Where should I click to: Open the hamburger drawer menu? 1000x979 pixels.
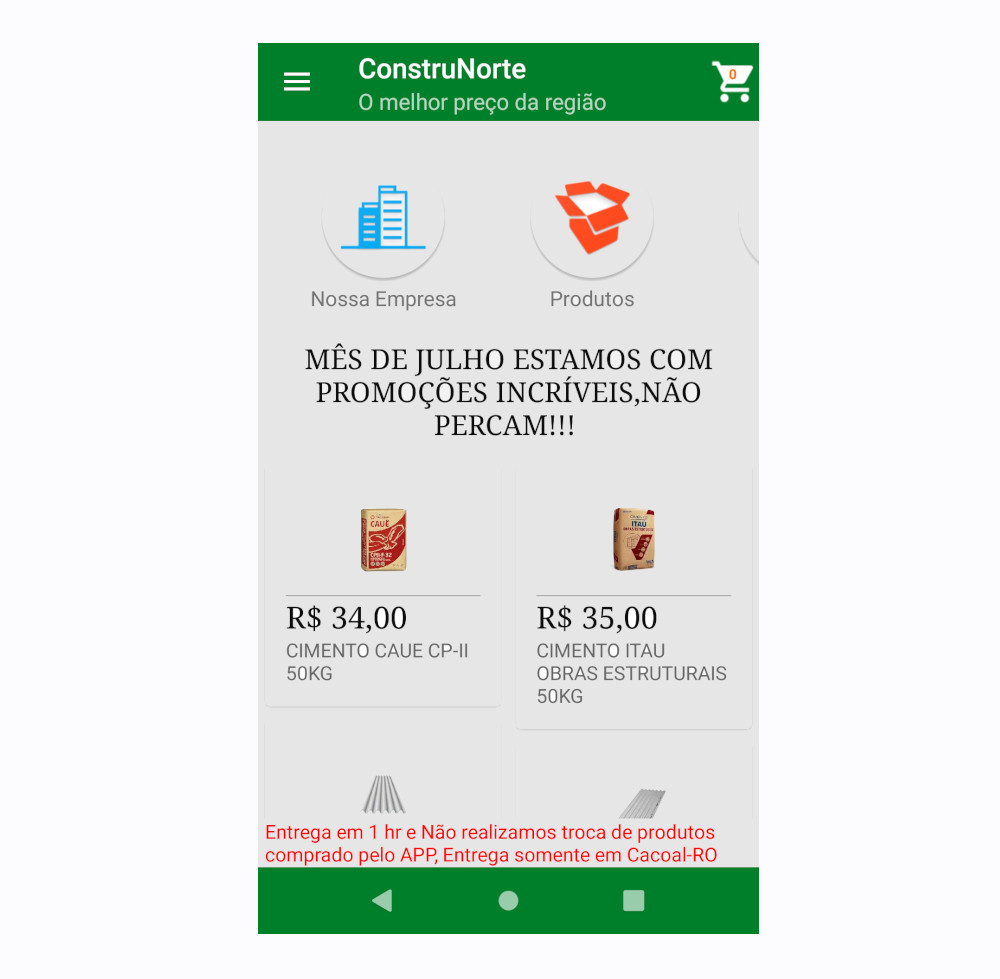pyautogui.click(x=297, y=82)
